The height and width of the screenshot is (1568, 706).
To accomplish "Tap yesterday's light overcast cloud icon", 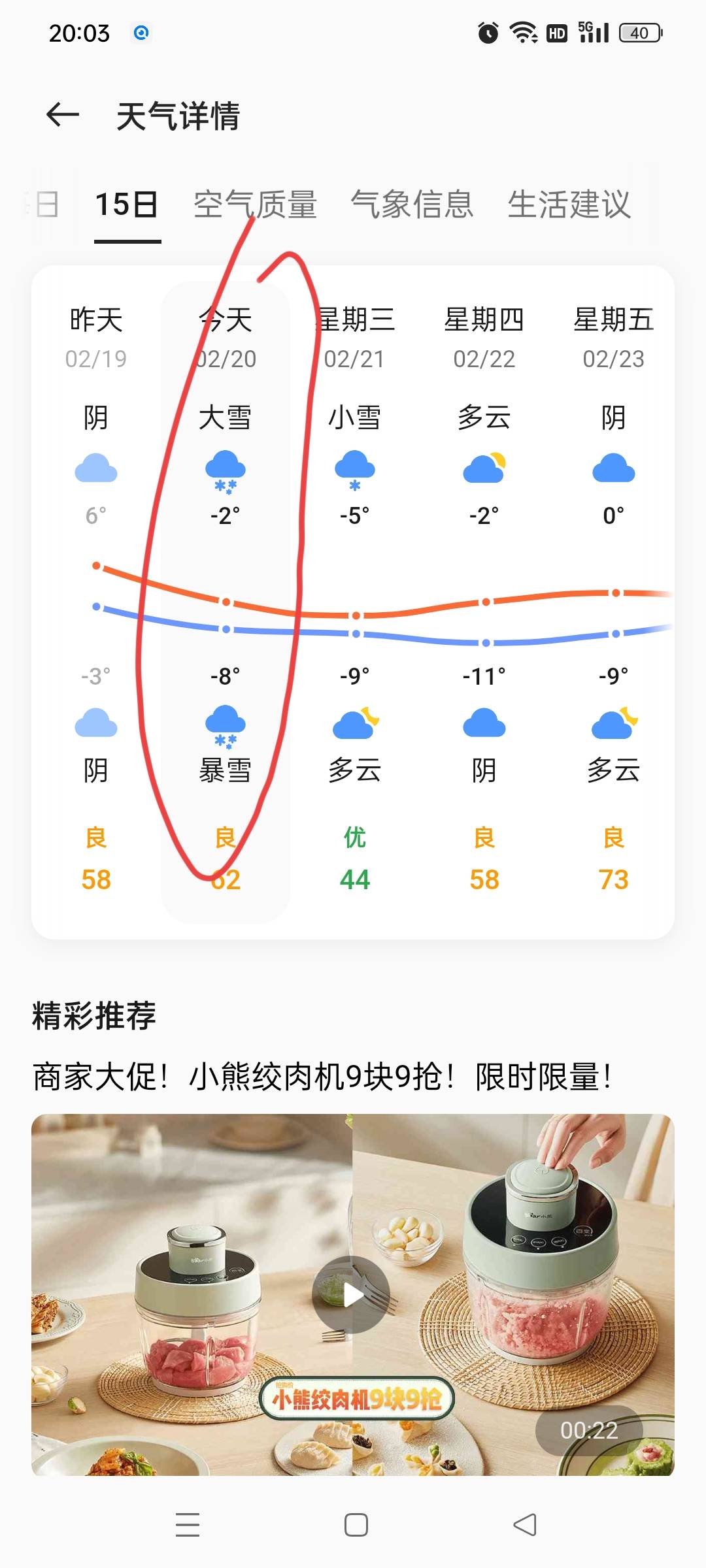I will [96, 467].
